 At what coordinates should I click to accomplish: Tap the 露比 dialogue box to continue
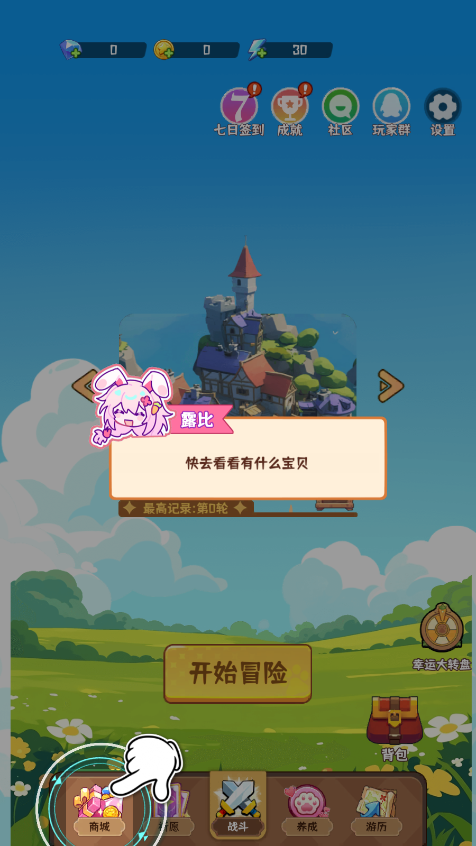[248, 458]
